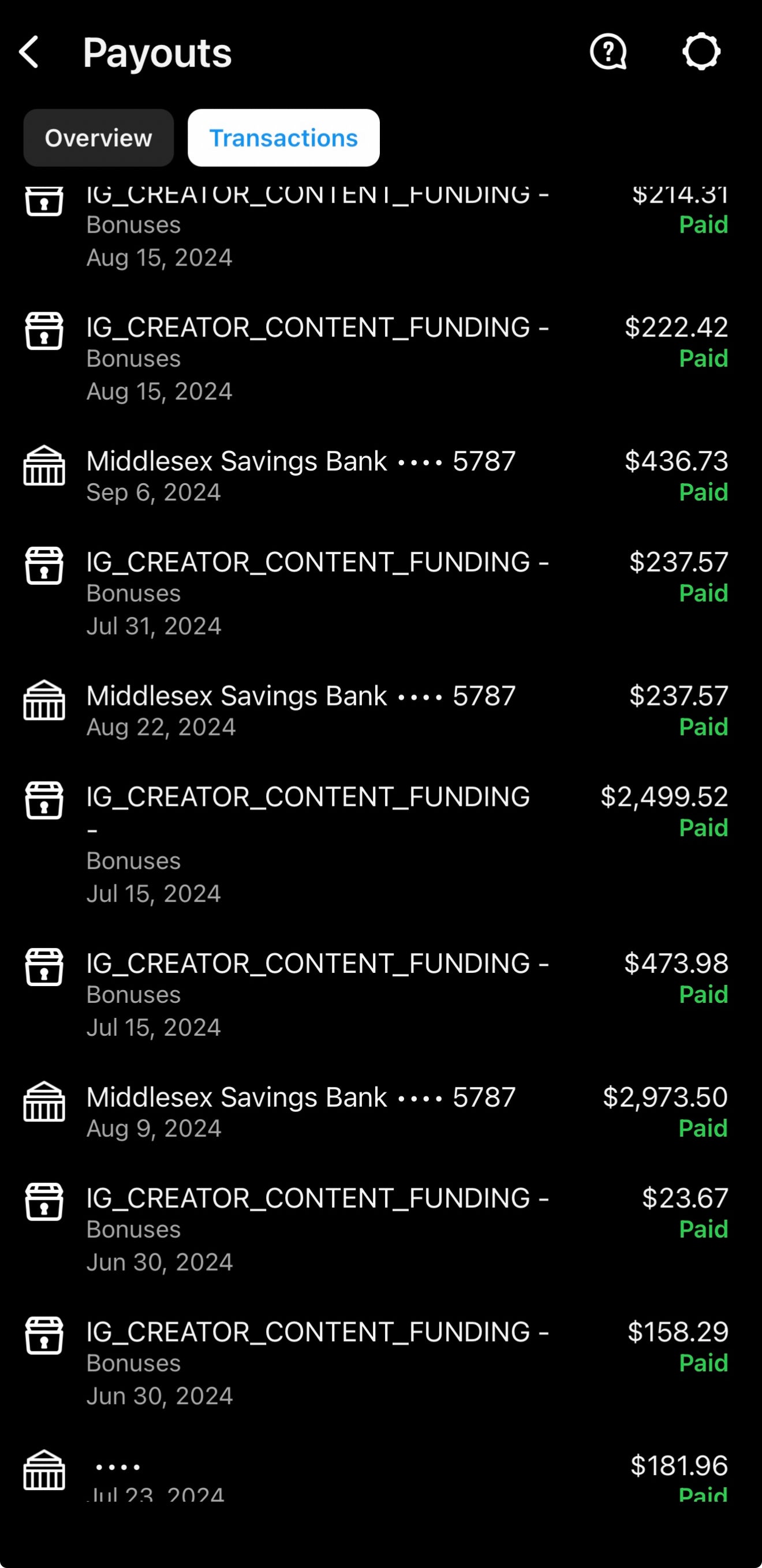Open the Jul 31, 2024 bonus transaction

[x=376, y=593]
